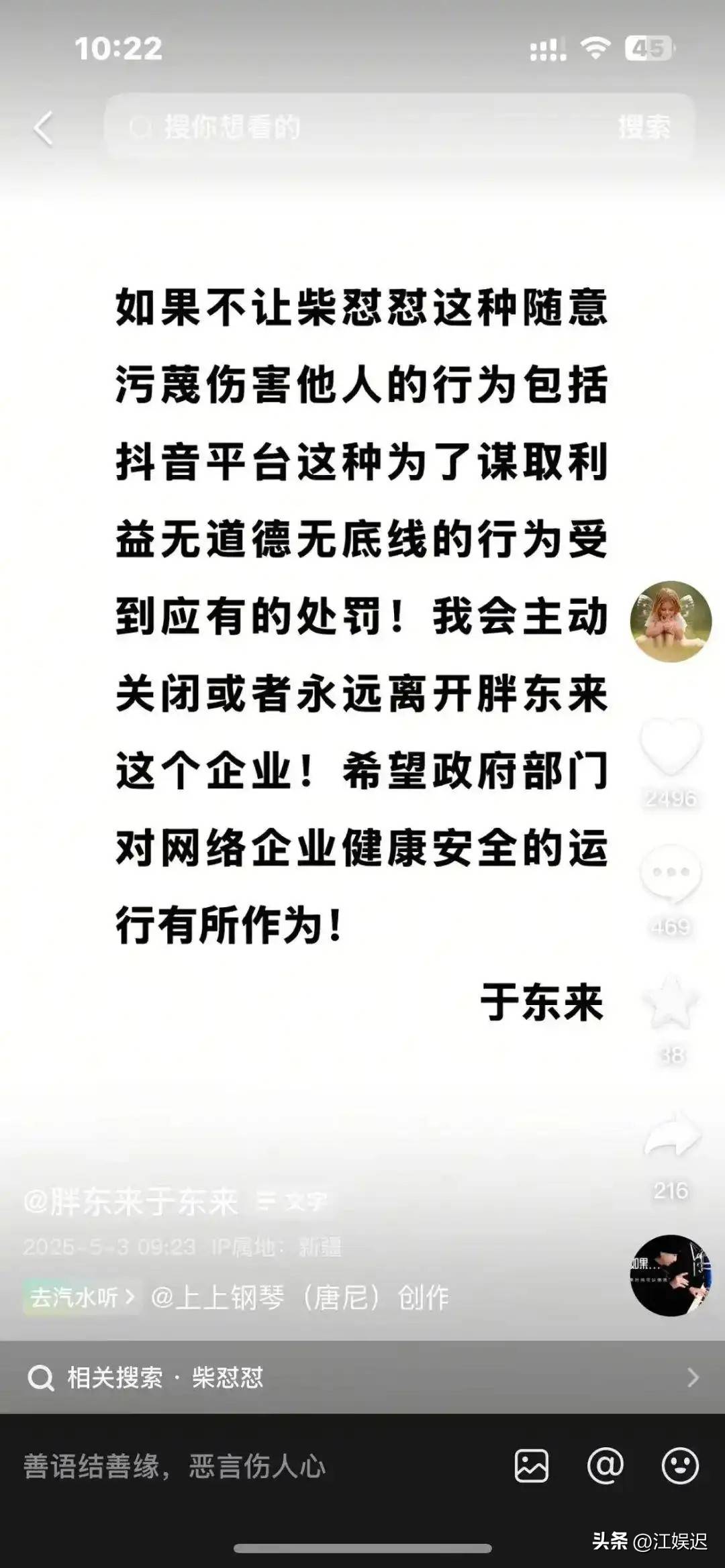
Task: Focus the comment field 善语结善缘
Action: (x=255, y=1466)
